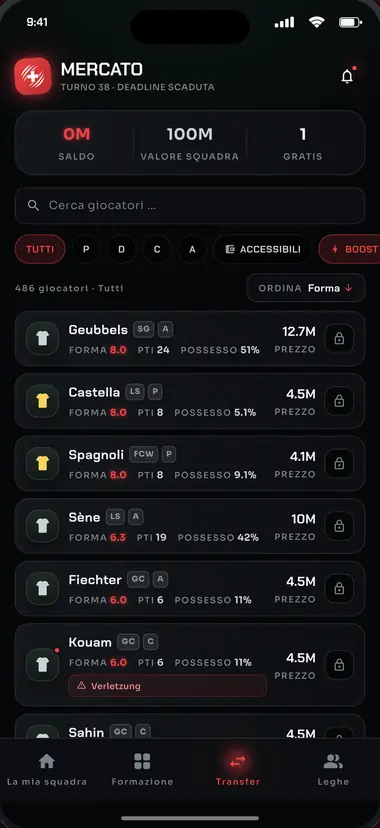Show only ACCESSIBILI players
This screenshot has height=828, width=380.
262,249
